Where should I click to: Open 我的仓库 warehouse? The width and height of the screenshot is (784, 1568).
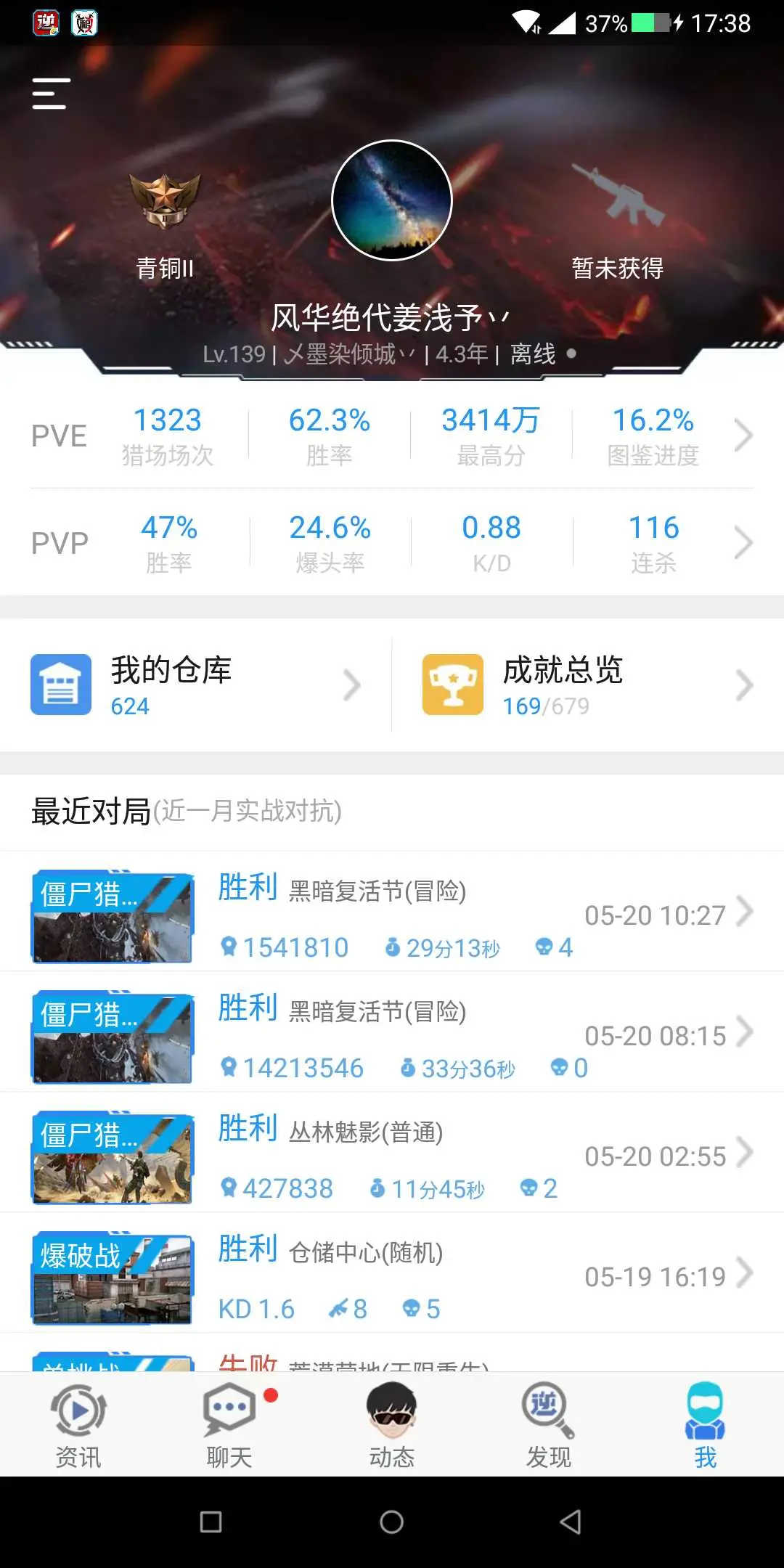pyautogui.click(x=196, y=685)
